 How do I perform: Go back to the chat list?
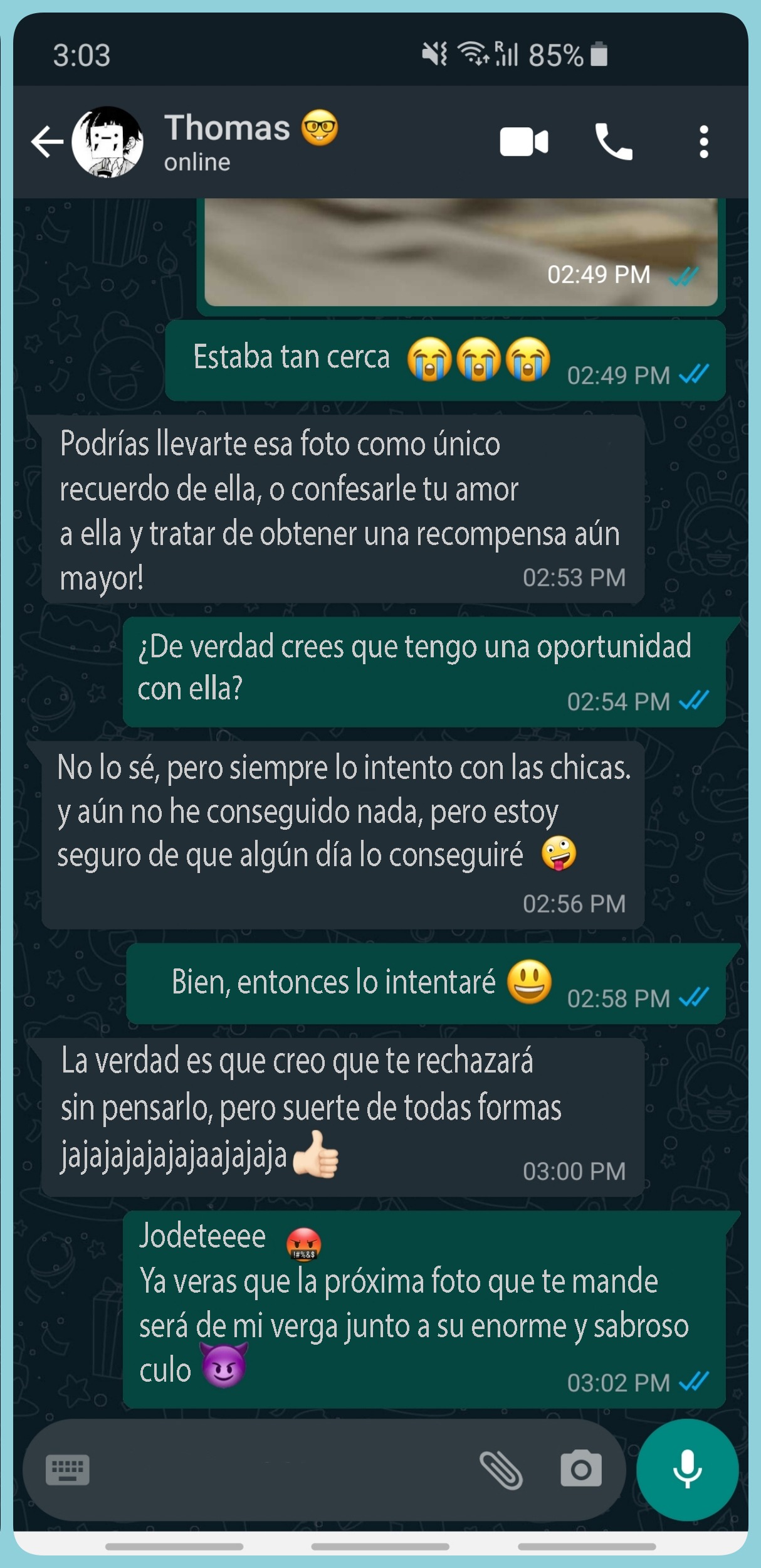point(48,142)
